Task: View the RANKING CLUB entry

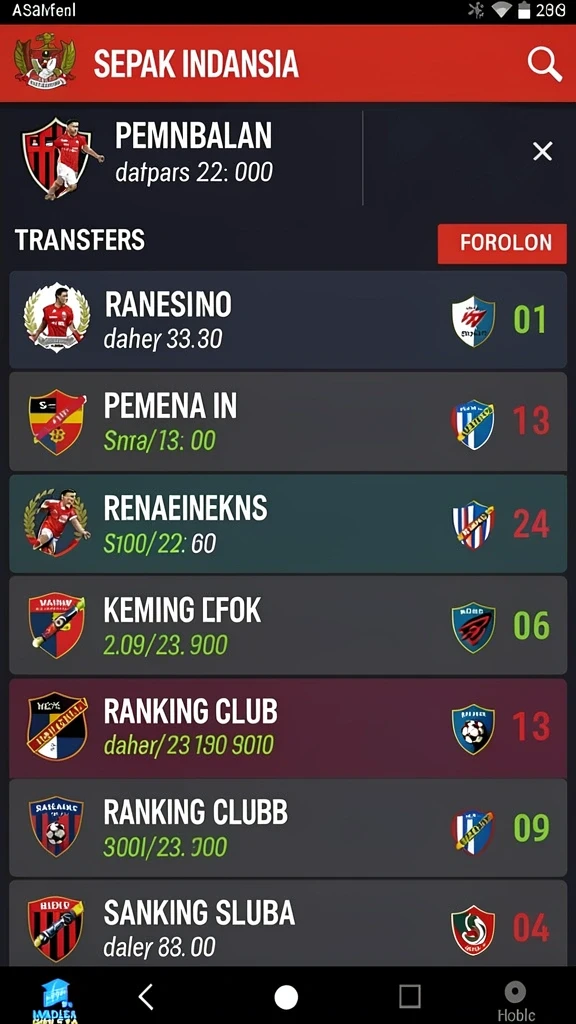Action: 288,727
